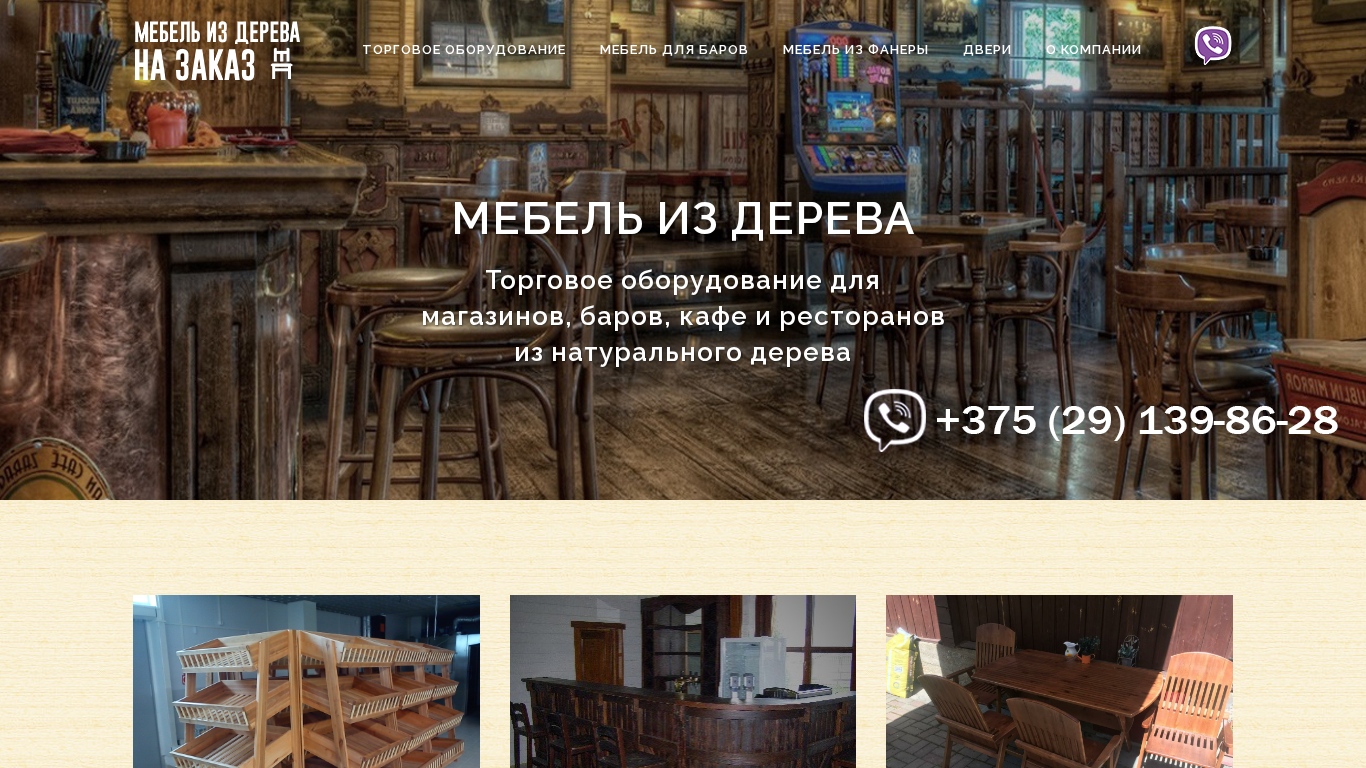Call the phone number +375 (29) 139-86-28

(x=1135, y=420)
